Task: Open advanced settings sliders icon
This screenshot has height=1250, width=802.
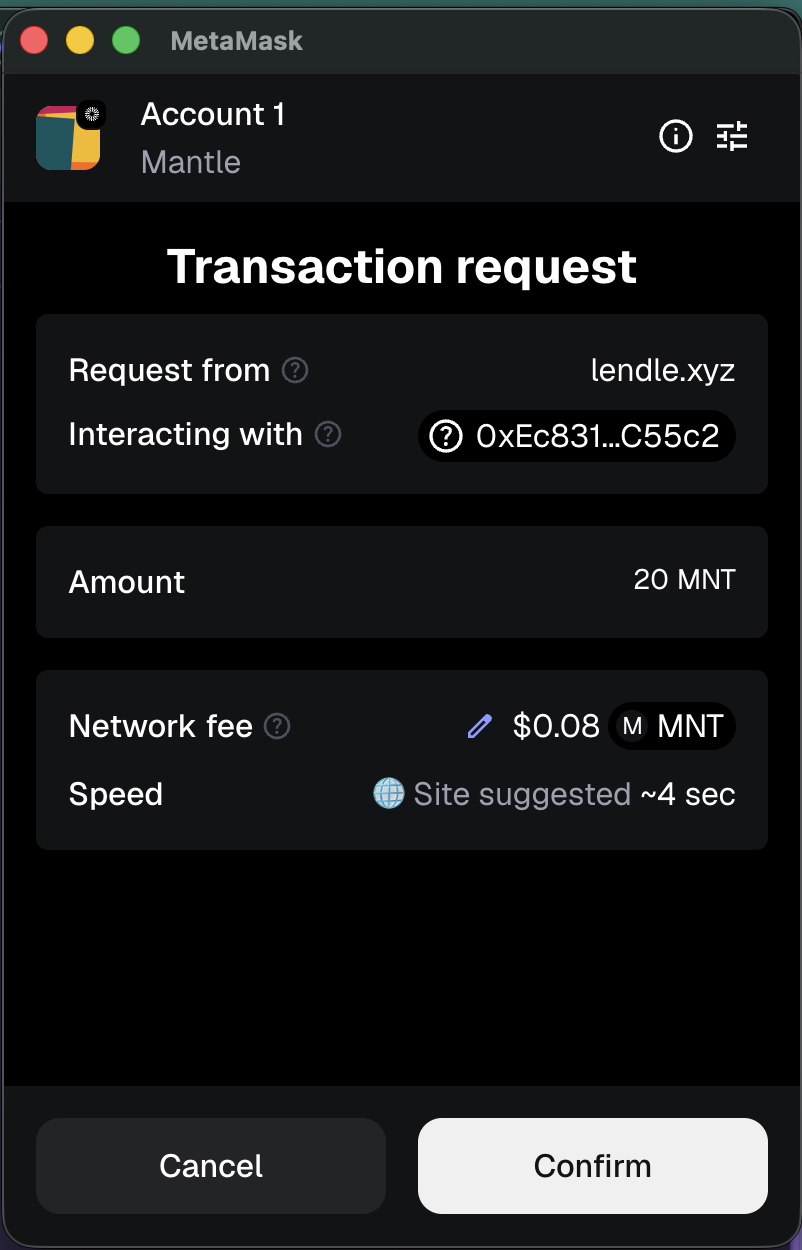Action: [x=732, y=136]
